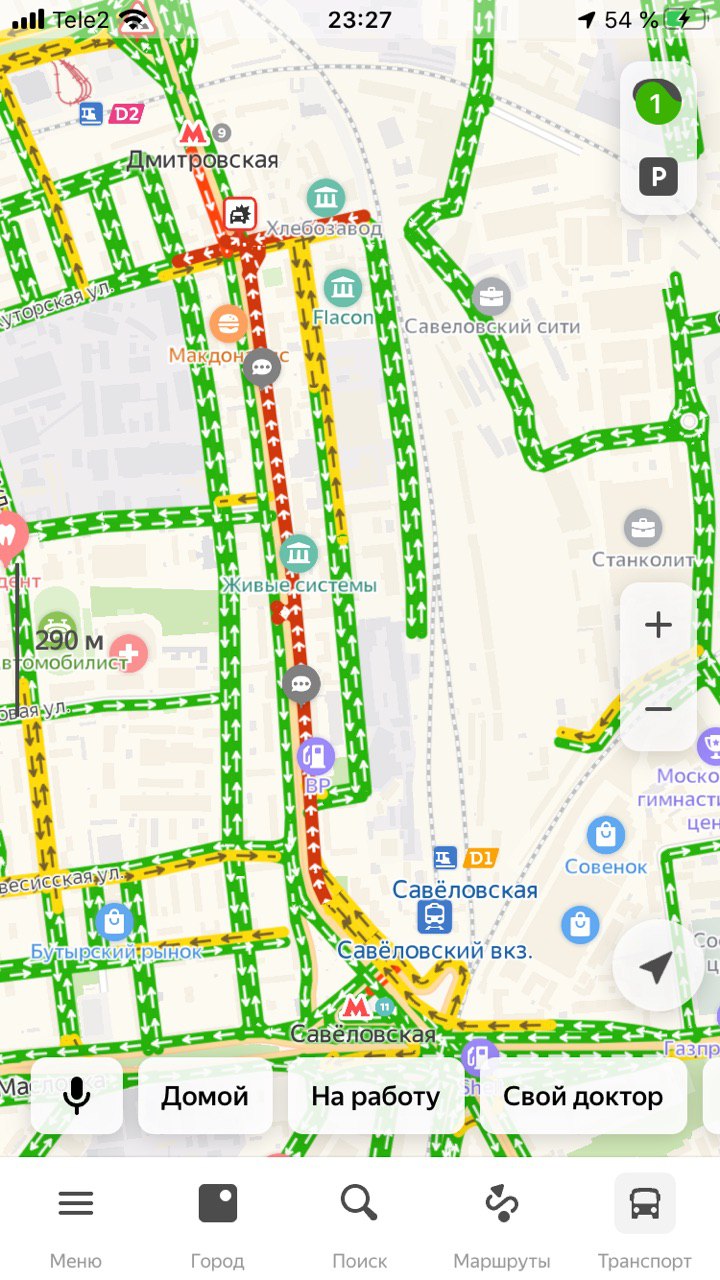
Task: Tap the Домой shortcut chip
Action: (205, 1096)
